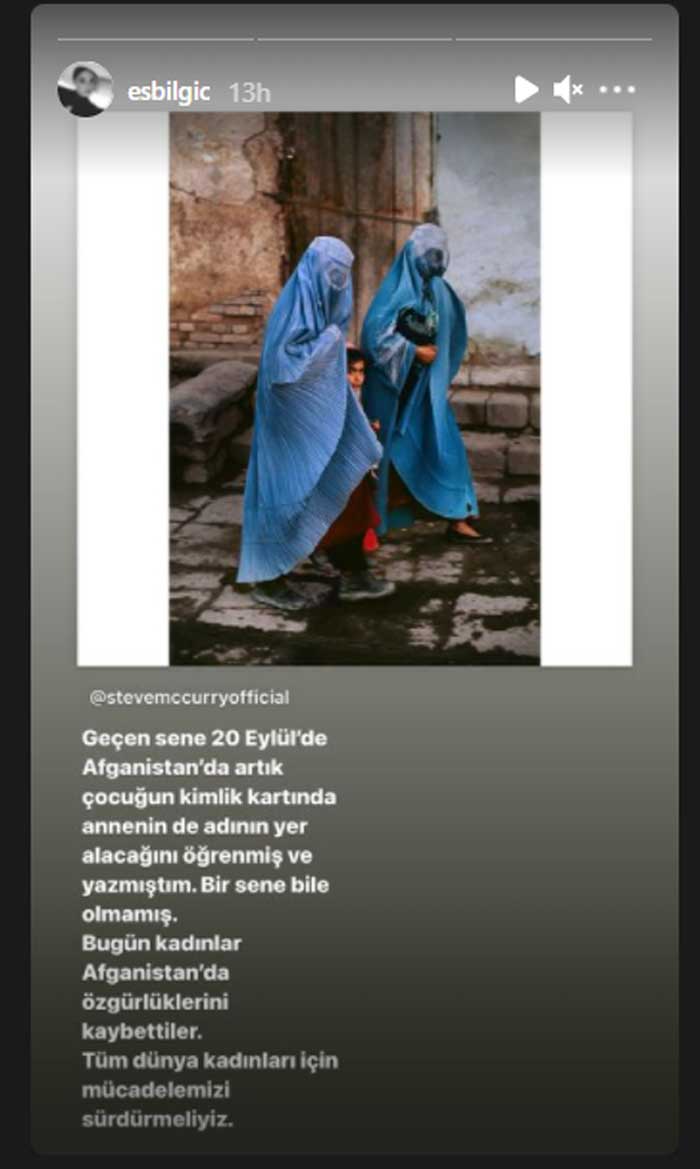Open esbilgic's profile picture

click(84, 90)
